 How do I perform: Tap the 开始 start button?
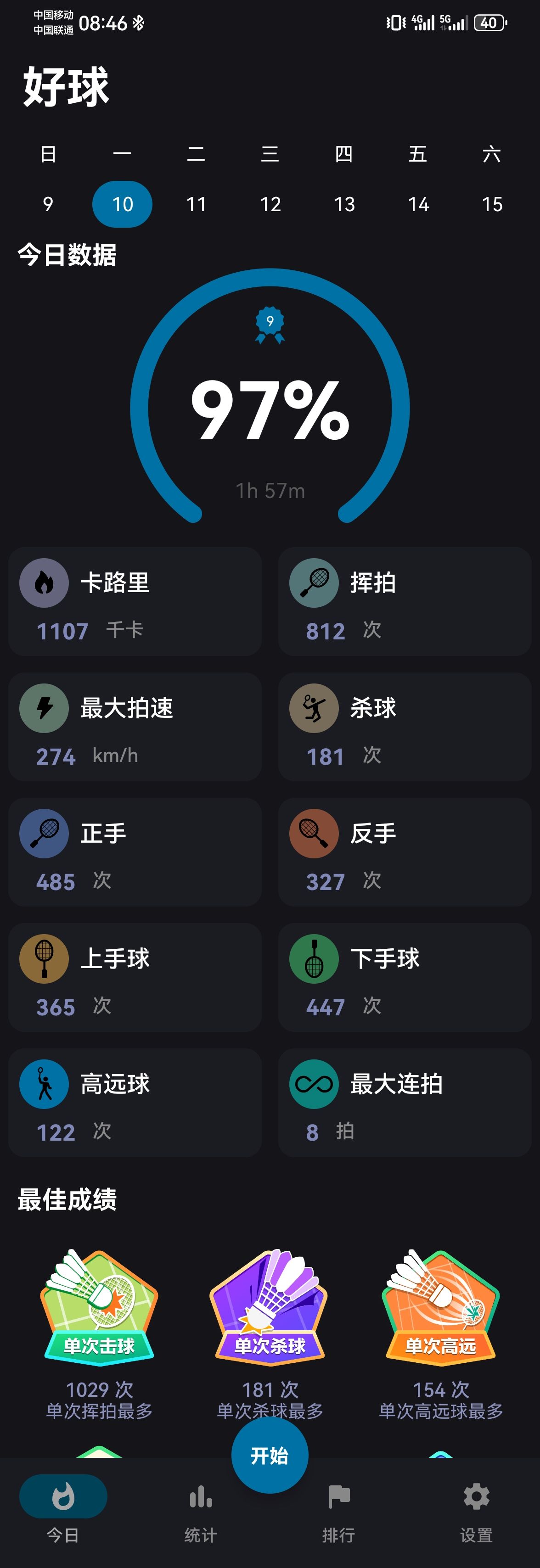(270, 1455)
